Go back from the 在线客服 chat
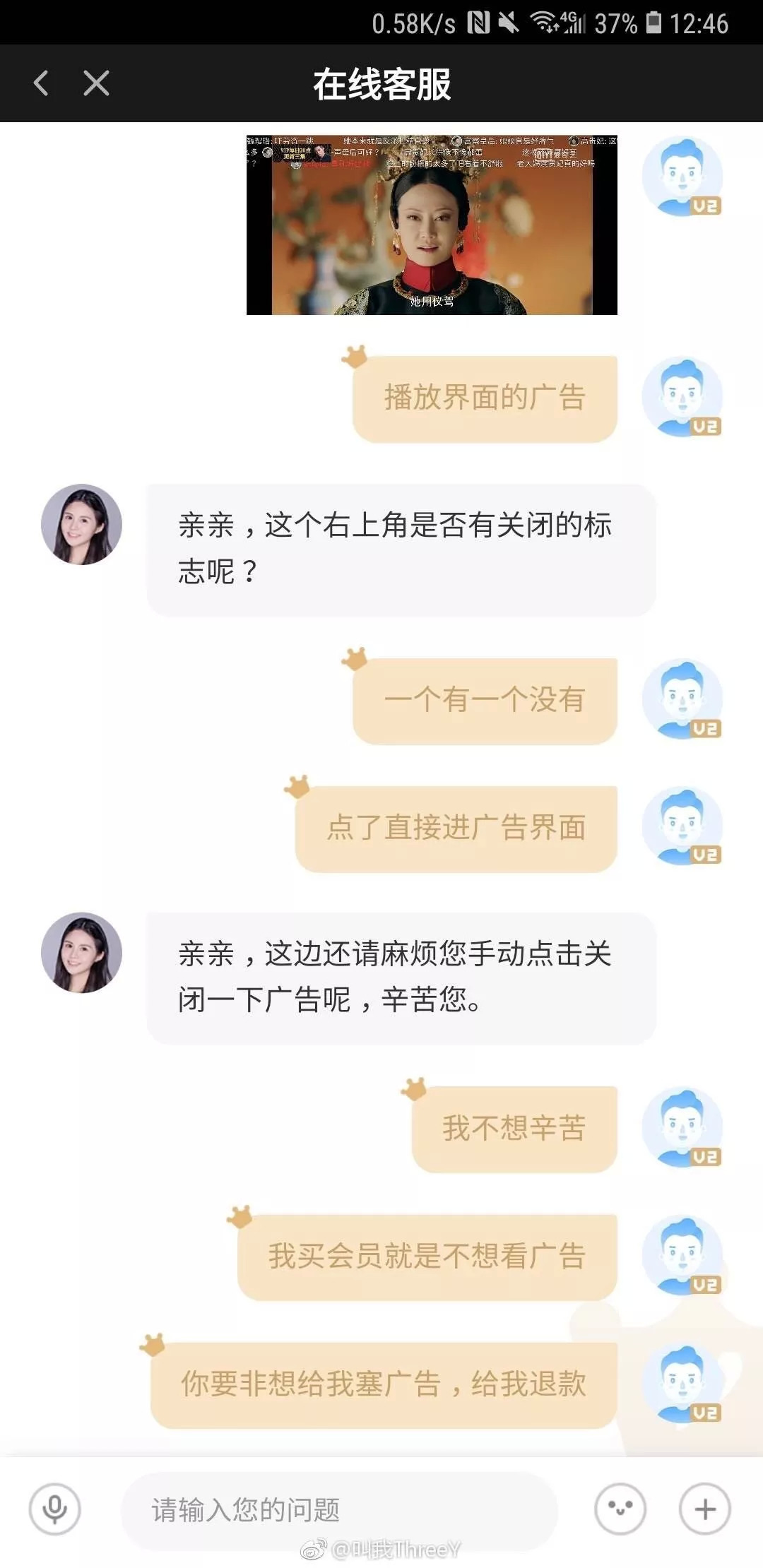The height and width of the screenshot is (1568, 763). [x=41, y=83]
